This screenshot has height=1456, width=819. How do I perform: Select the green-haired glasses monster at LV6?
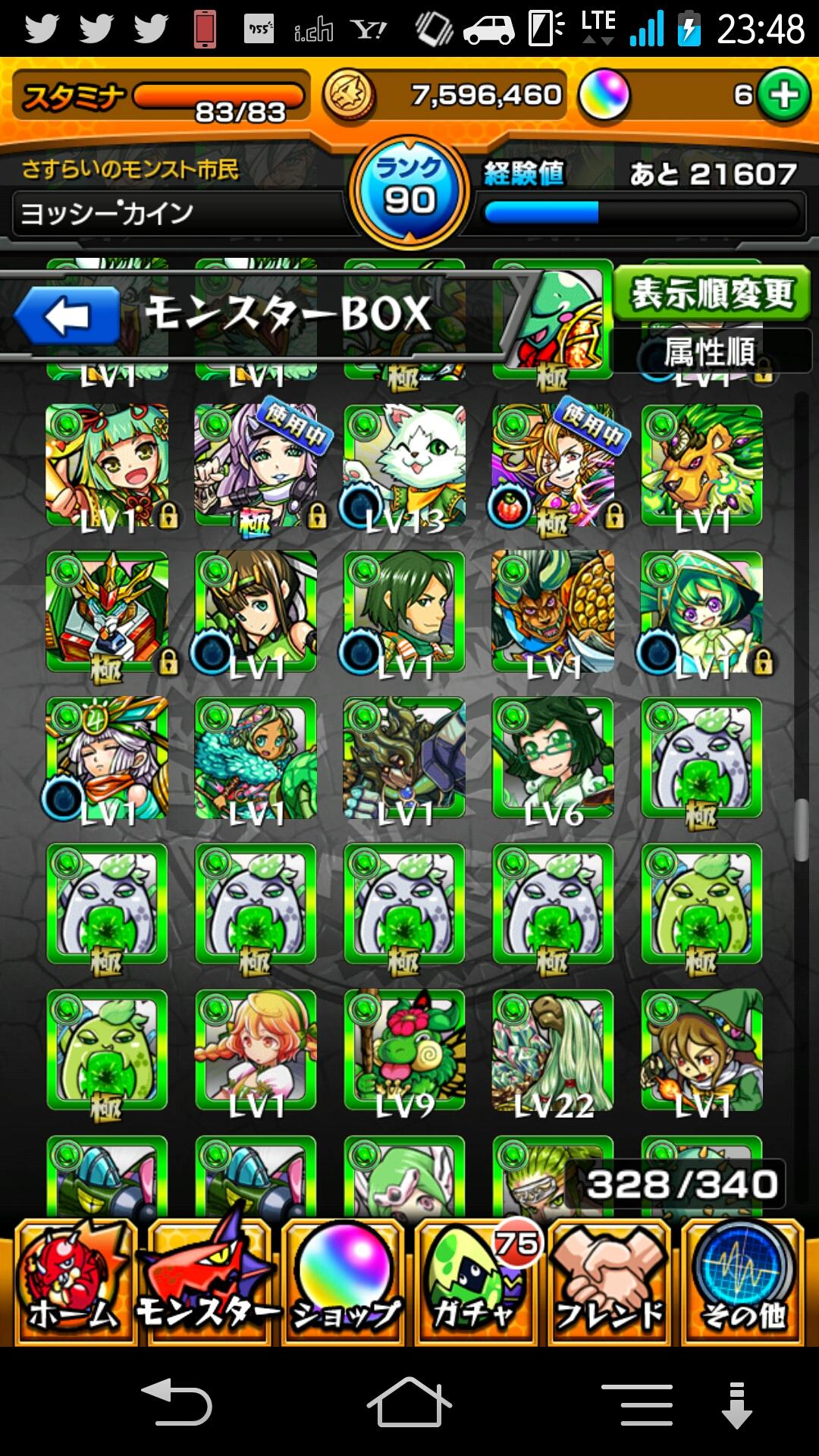click(x=553, y=758)
